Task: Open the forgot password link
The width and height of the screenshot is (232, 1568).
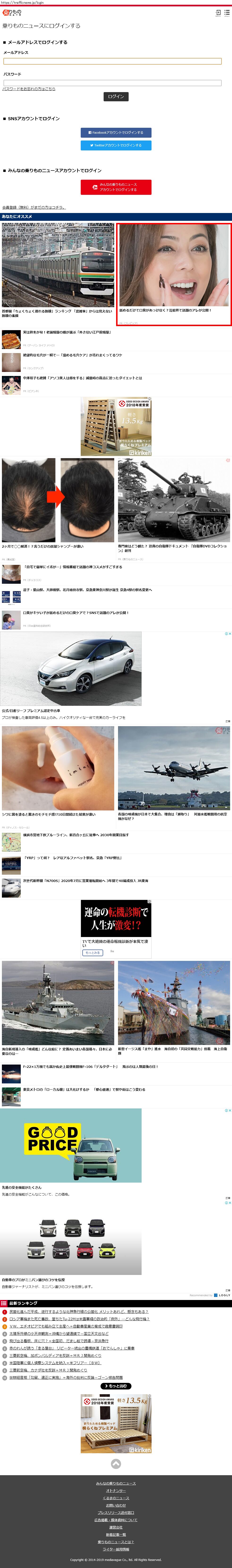Action: pos(29,89)
